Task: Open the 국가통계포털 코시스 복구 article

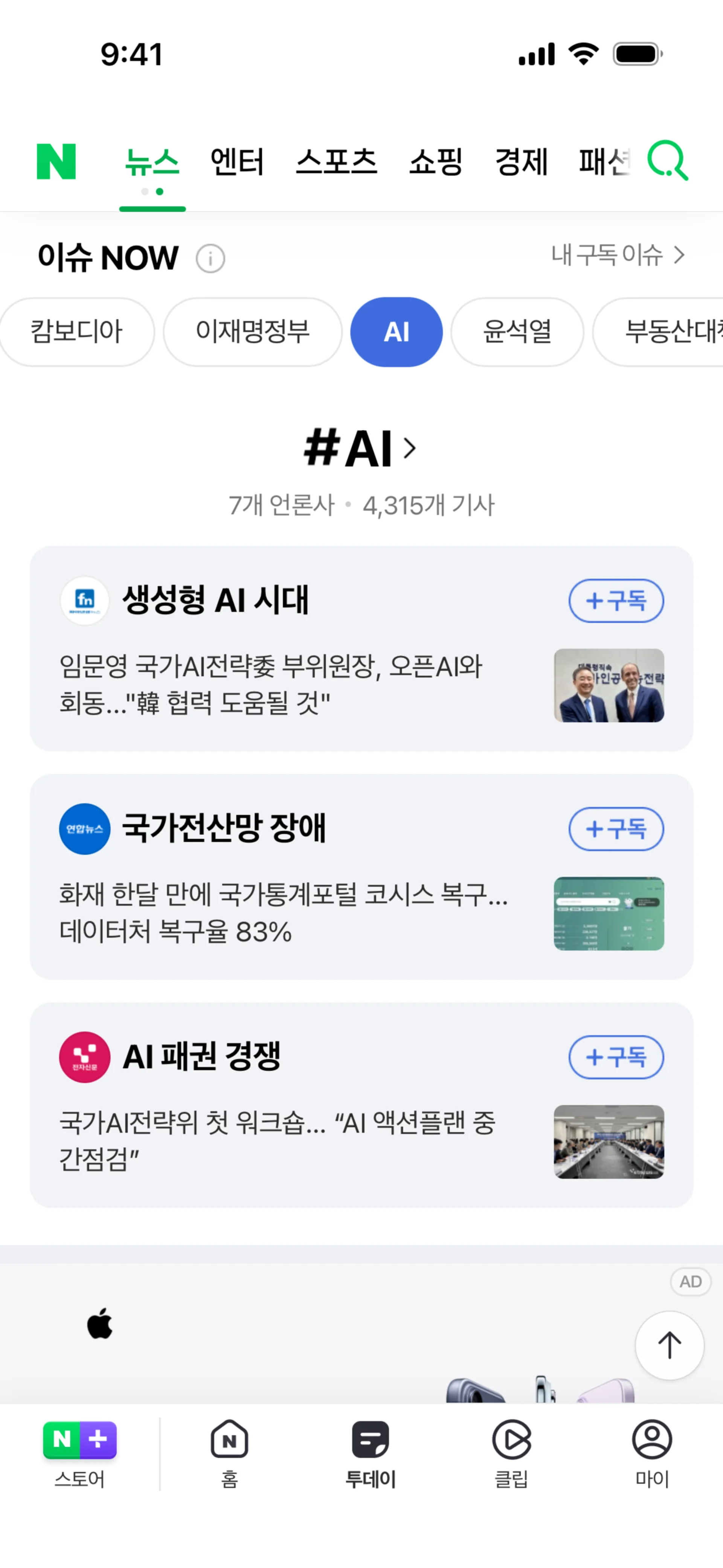Action: [284, 912]
